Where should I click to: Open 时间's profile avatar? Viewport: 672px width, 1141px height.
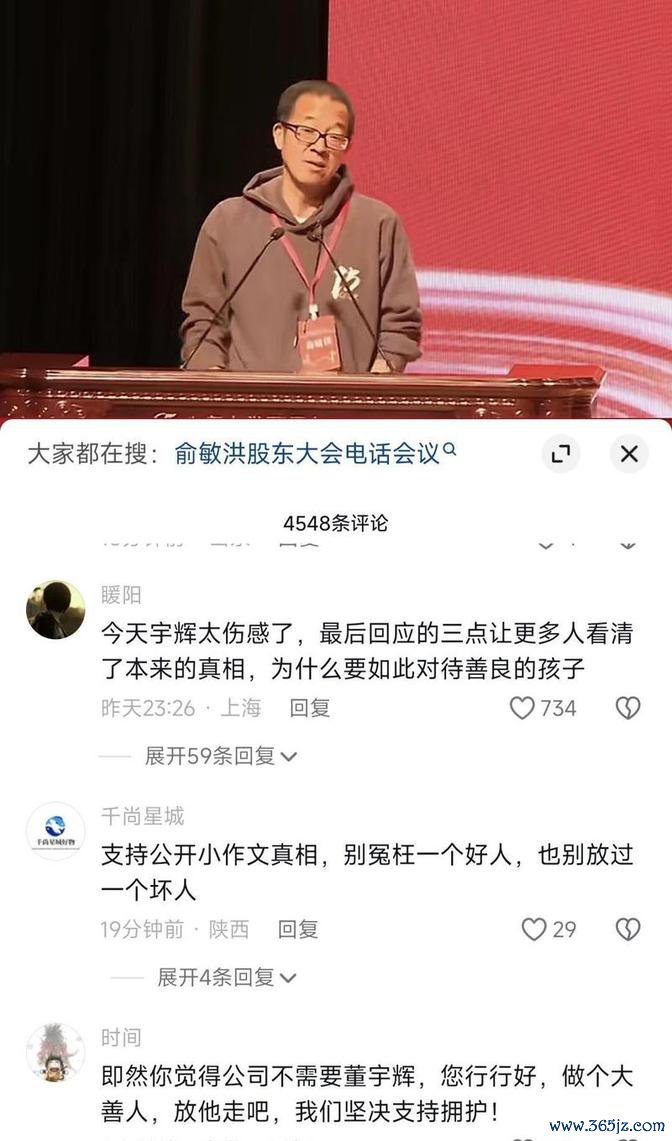55,1052
